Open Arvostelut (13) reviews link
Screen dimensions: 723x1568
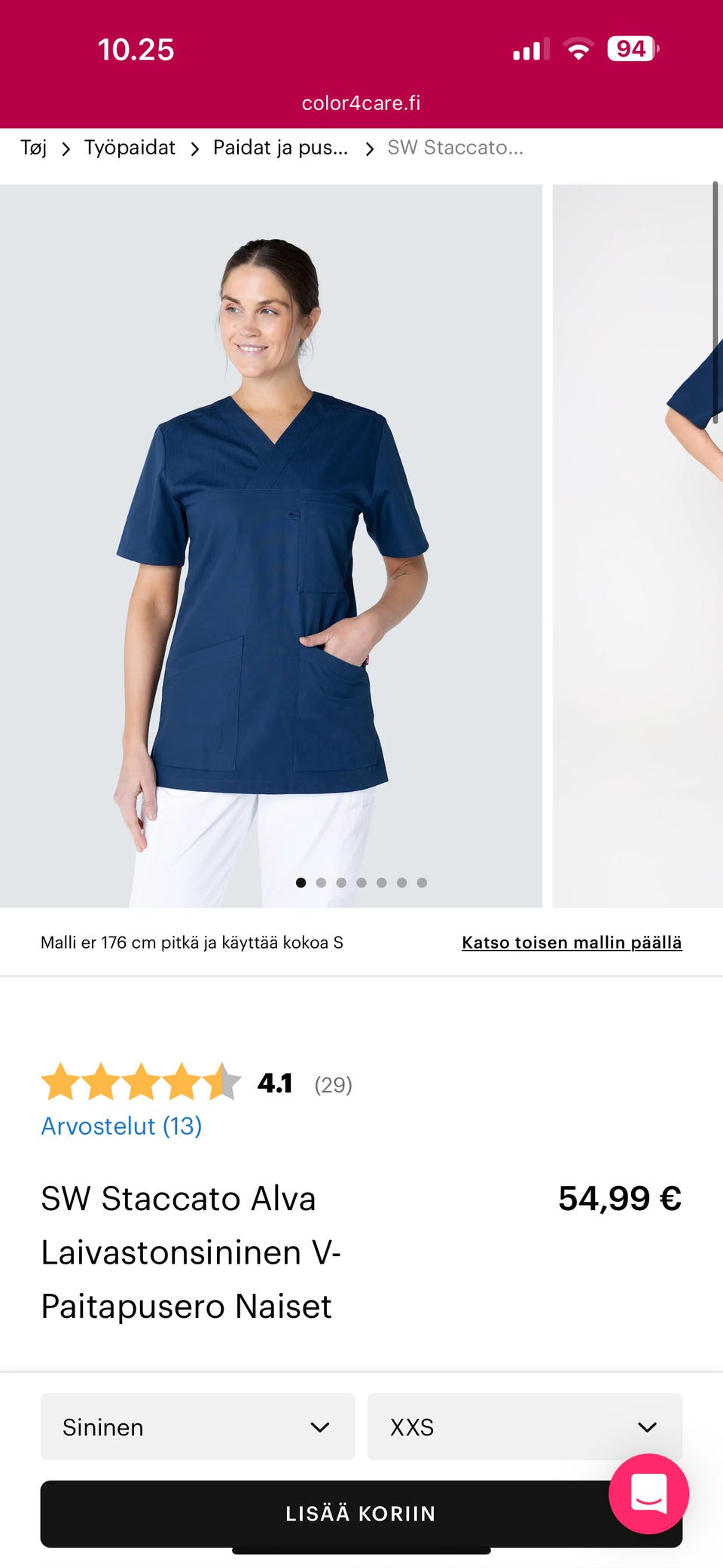click(x=121, y=1126)
